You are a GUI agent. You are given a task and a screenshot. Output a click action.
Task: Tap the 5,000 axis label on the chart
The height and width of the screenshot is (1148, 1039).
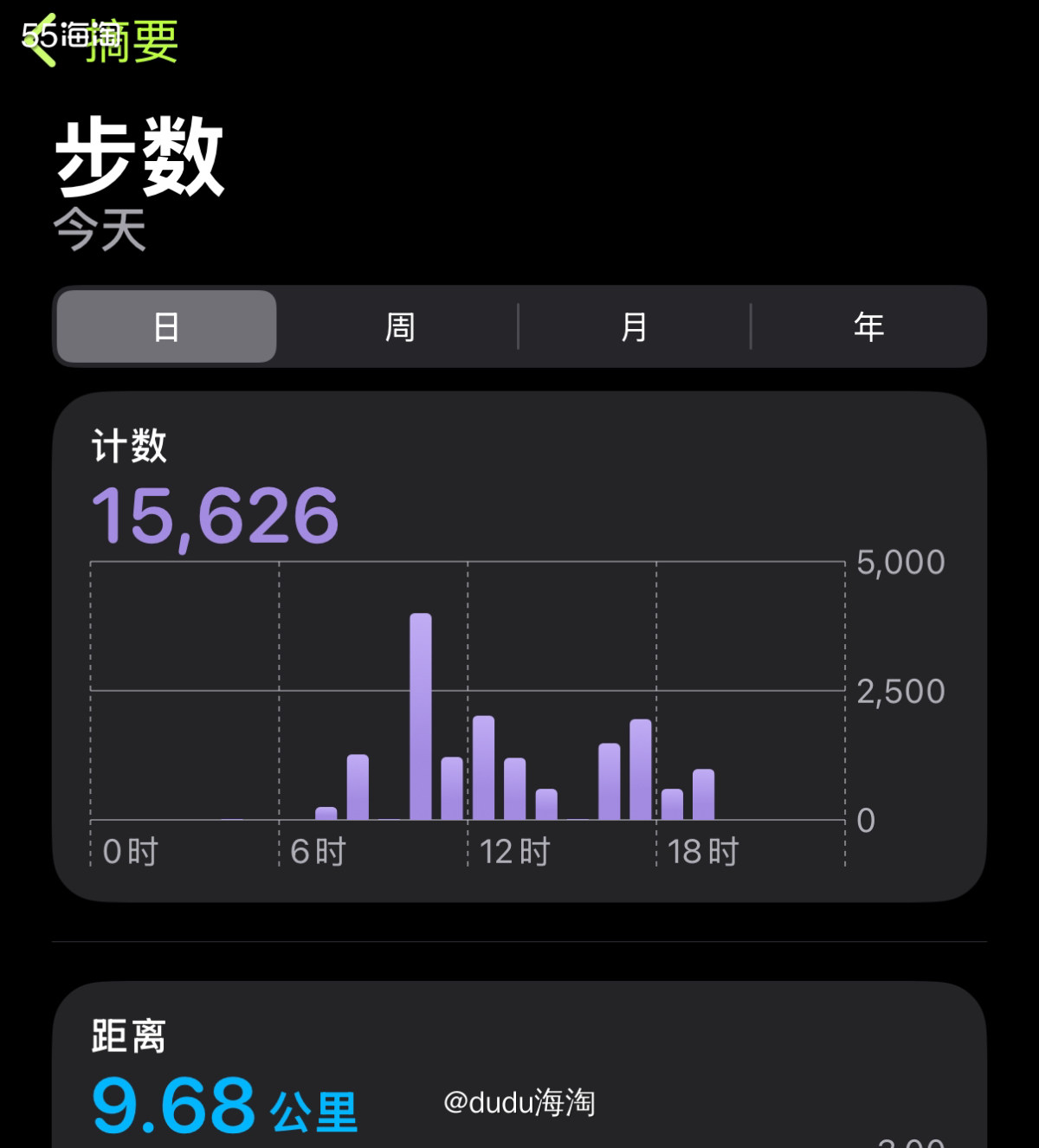901,561
